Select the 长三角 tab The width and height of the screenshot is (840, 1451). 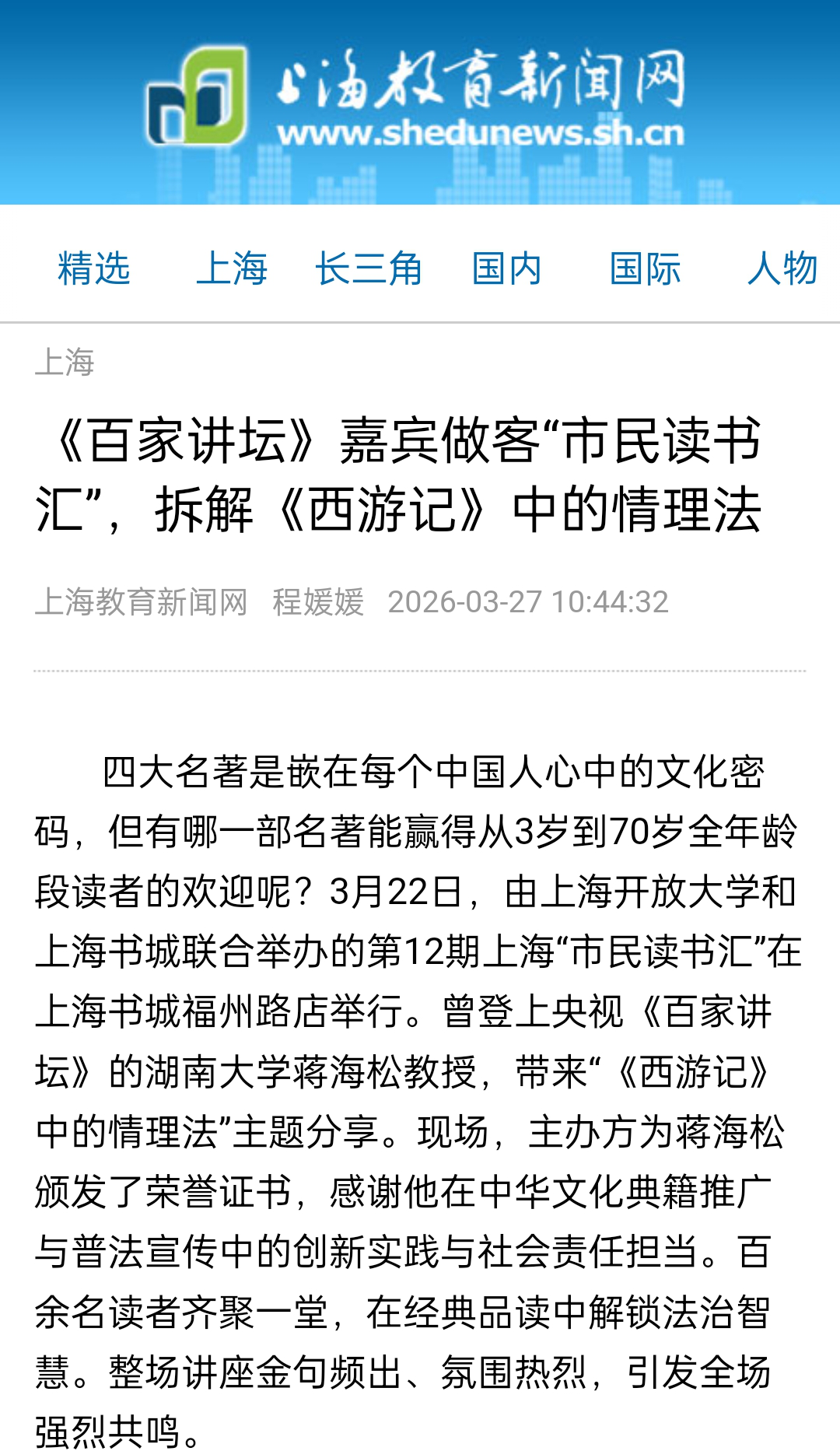tap(369, 269)
